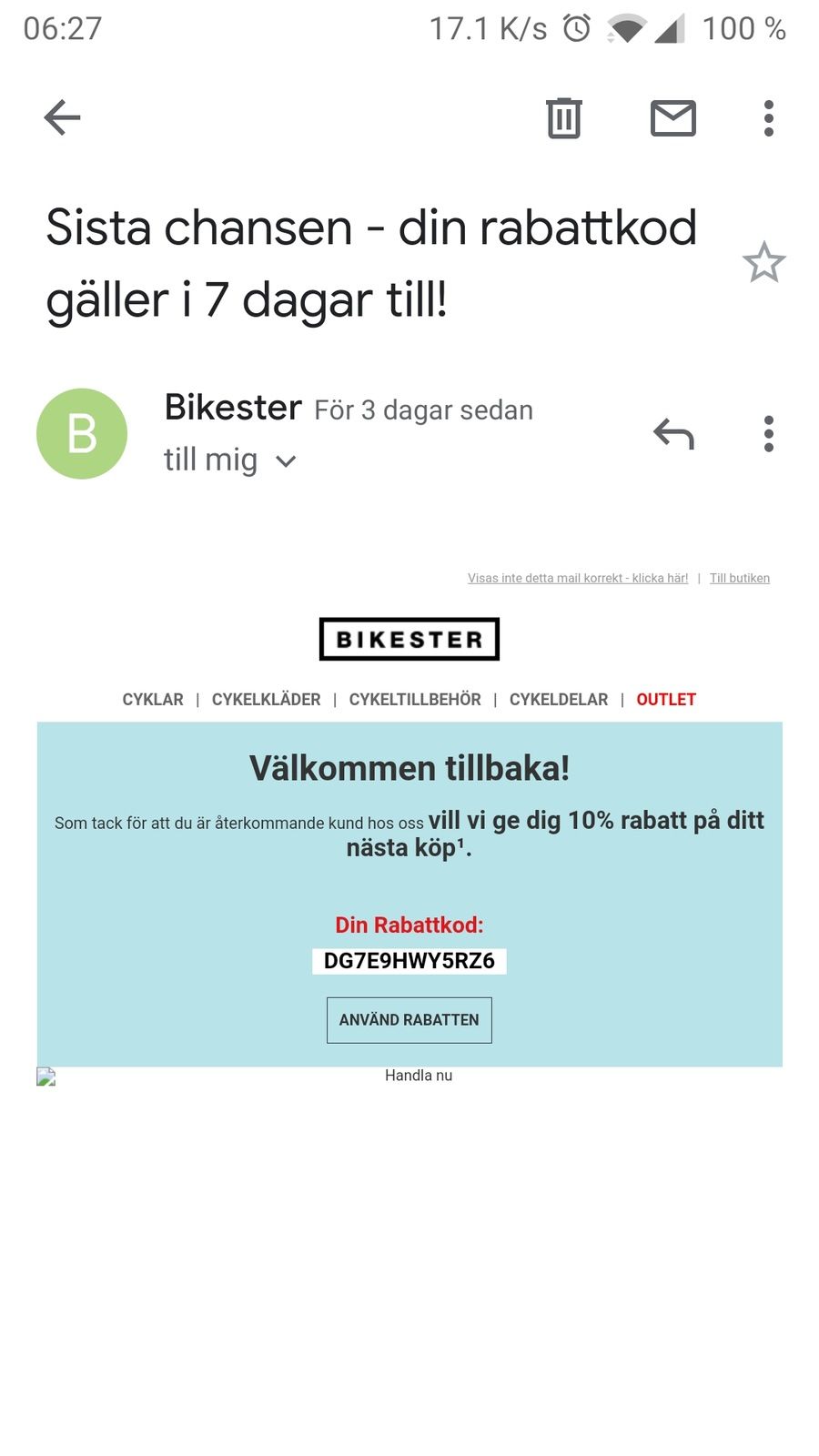Open the CYKELTILLBEHÖR category

coord(415,699)
